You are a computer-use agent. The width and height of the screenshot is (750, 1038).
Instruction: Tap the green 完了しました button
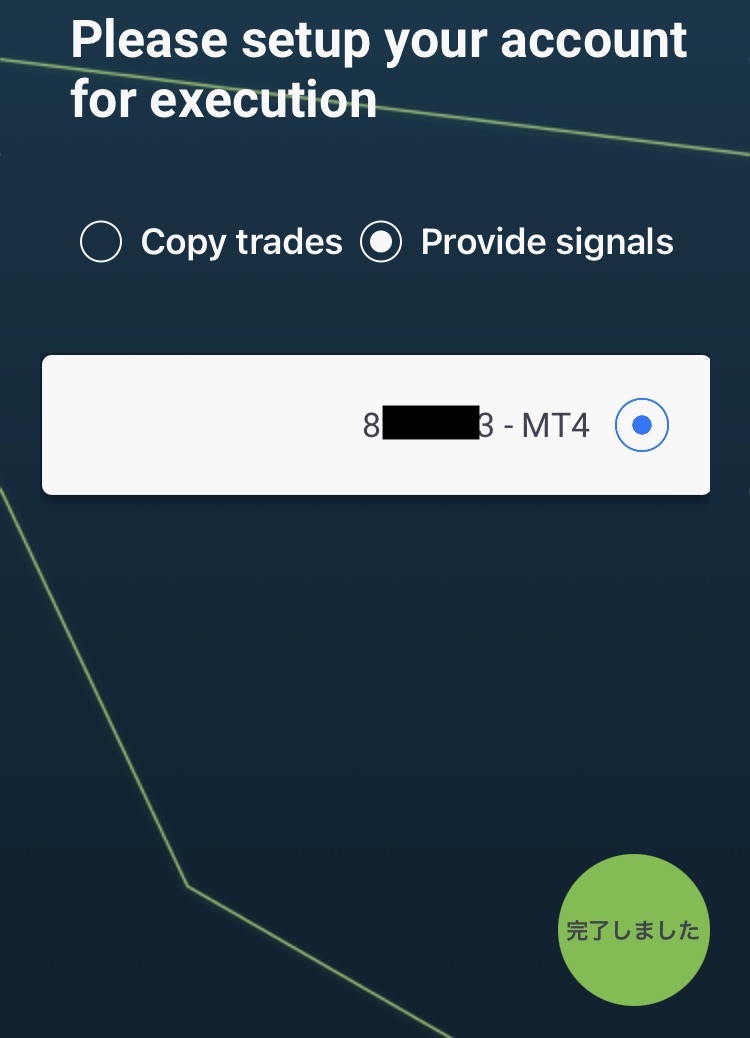click(x=633, y=930)
